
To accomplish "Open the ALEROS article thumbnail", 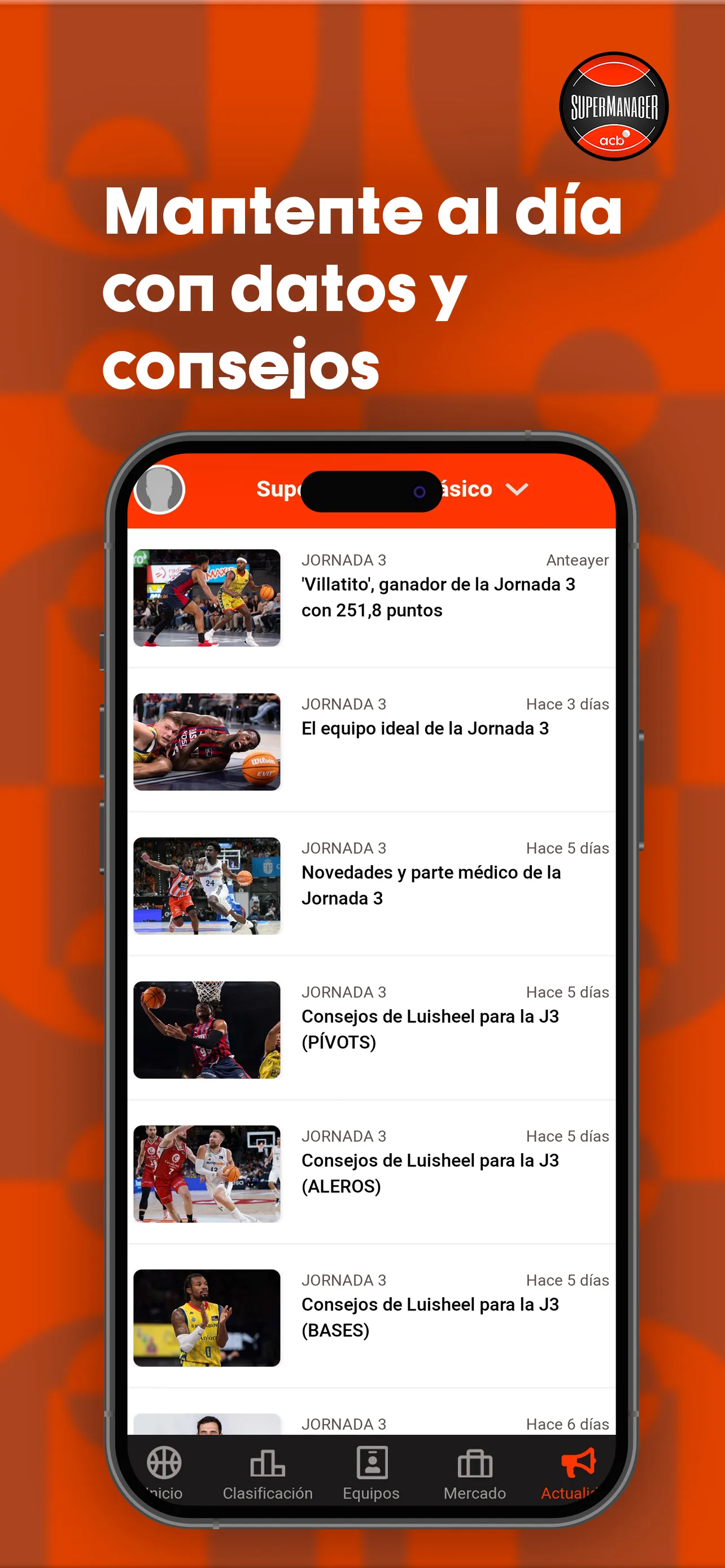I will point(207,1173).
